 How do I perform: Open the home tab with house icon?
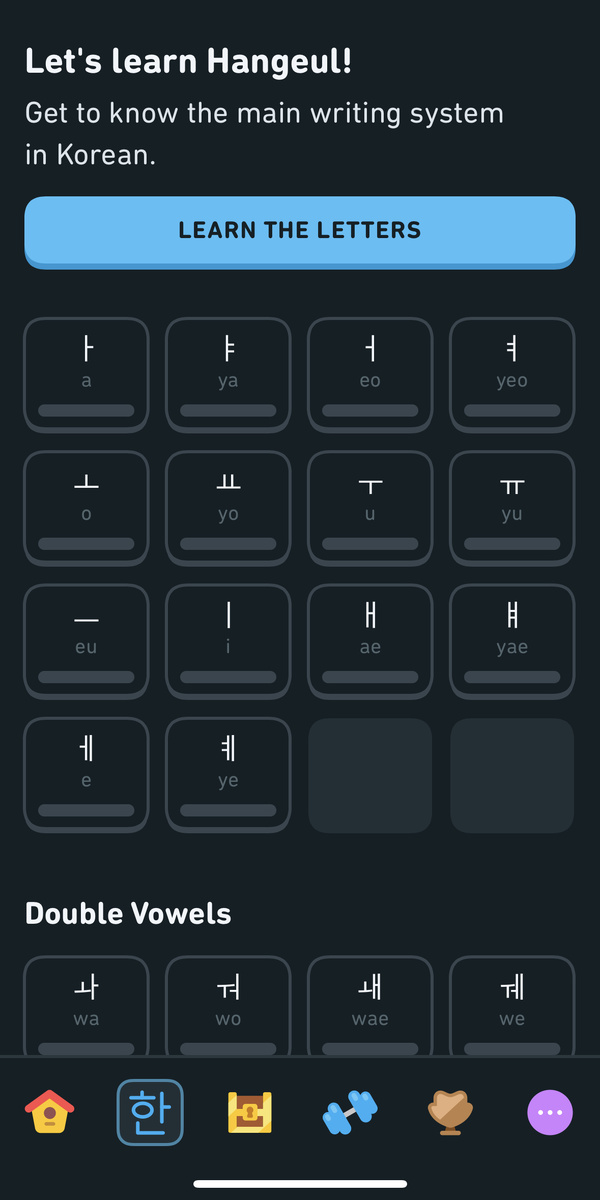[49, 1111]
